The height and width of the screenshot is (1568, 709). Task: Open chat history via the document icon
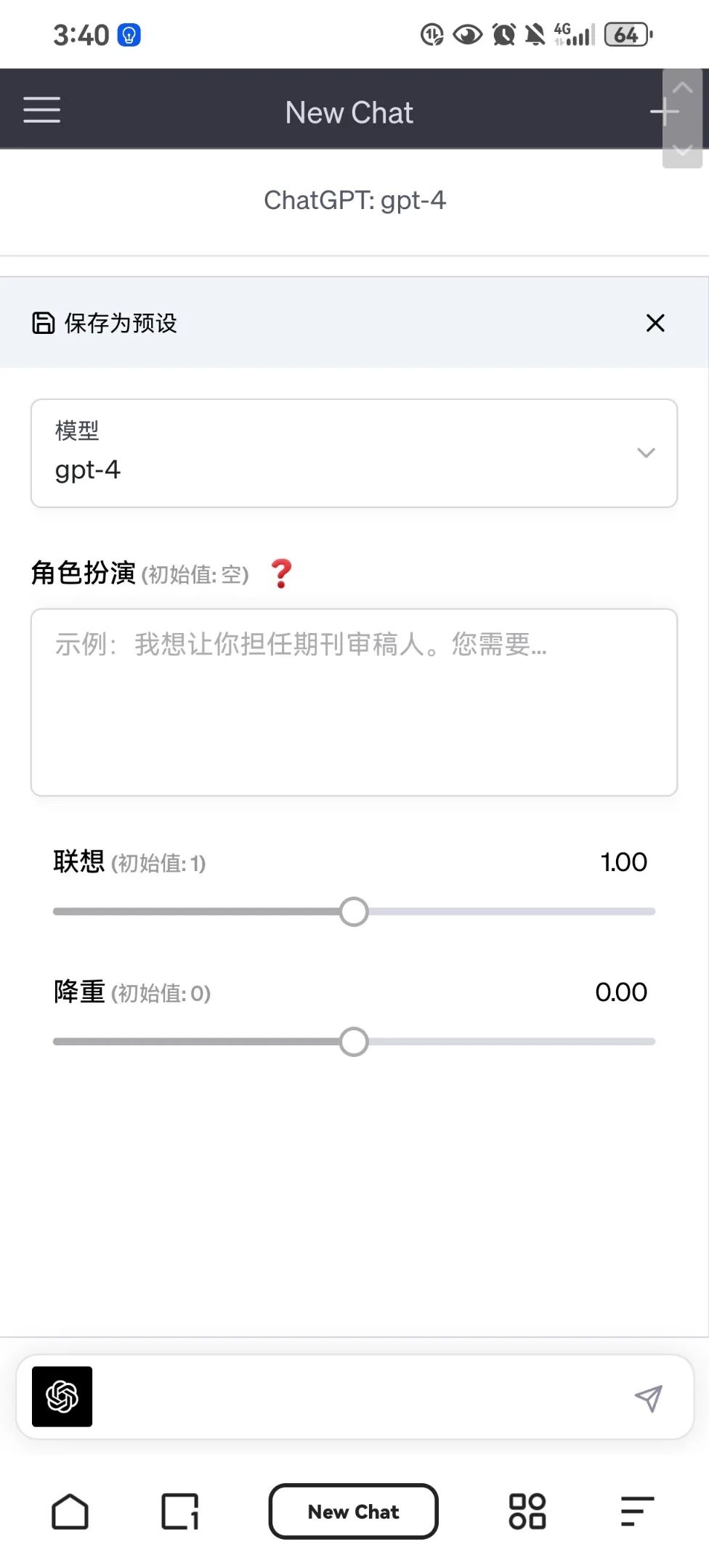[x=178, y=1512]
